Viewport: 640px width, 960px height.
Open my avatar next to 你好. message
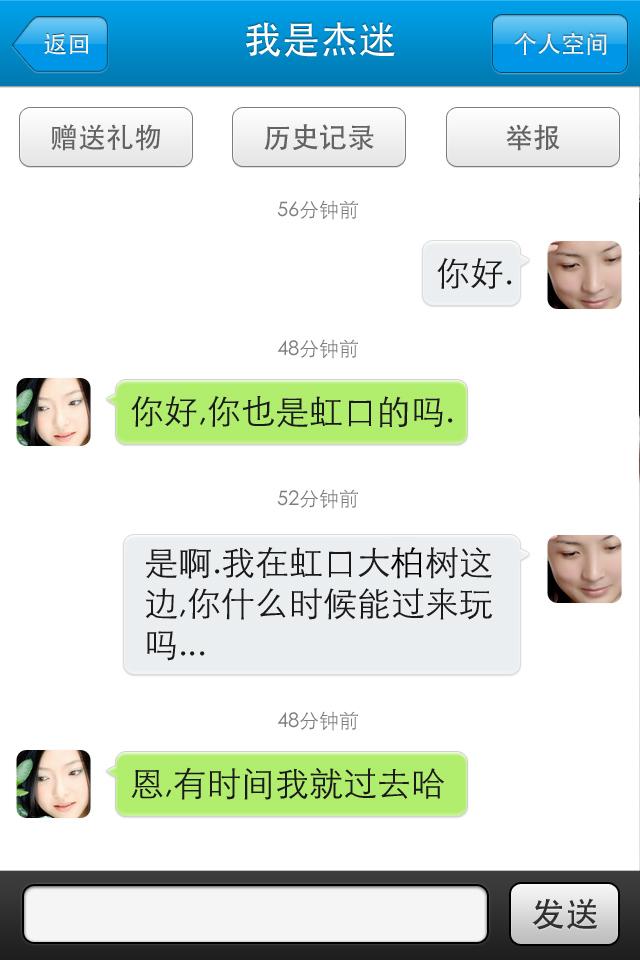pyautogui.click(x=584, y=275)
